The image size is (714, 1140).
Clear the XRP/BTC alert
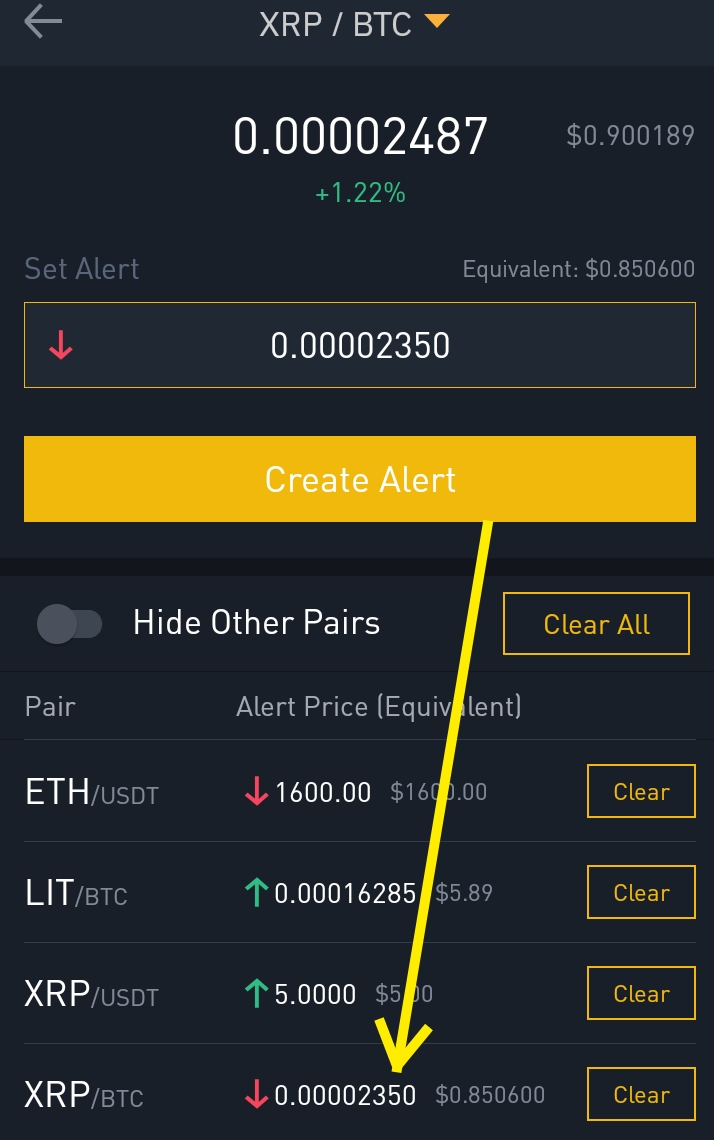tap(640, 1095)
